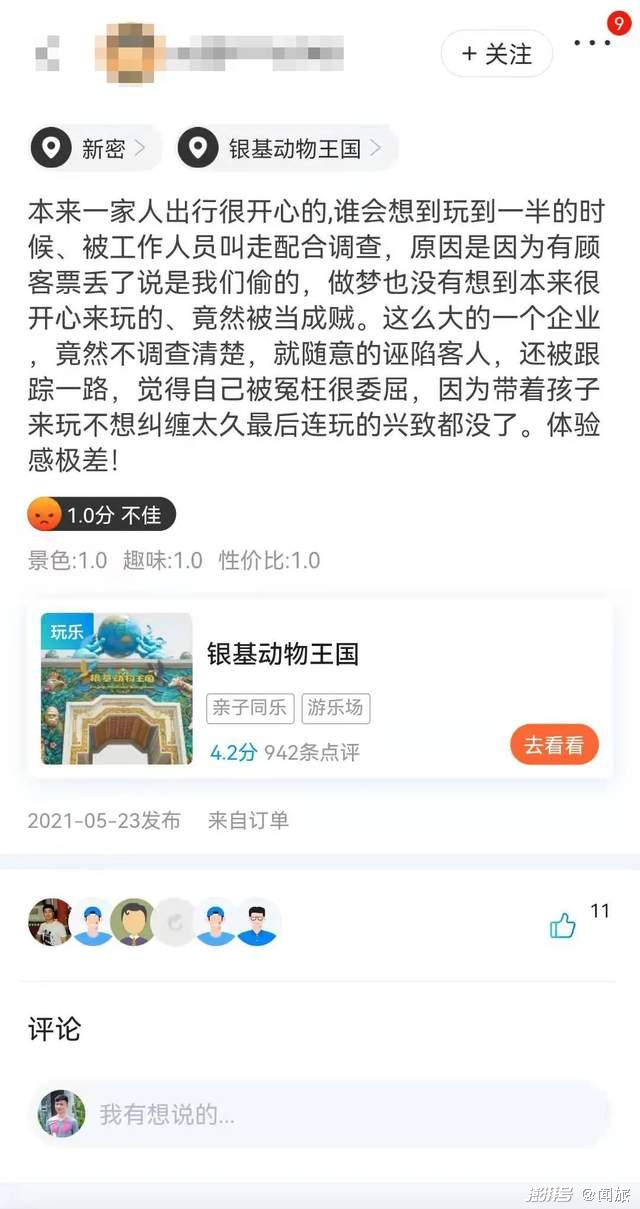This screenshot has width=640, height=1209.
Task: View the users who liked this review
Action: pos(153,922)
